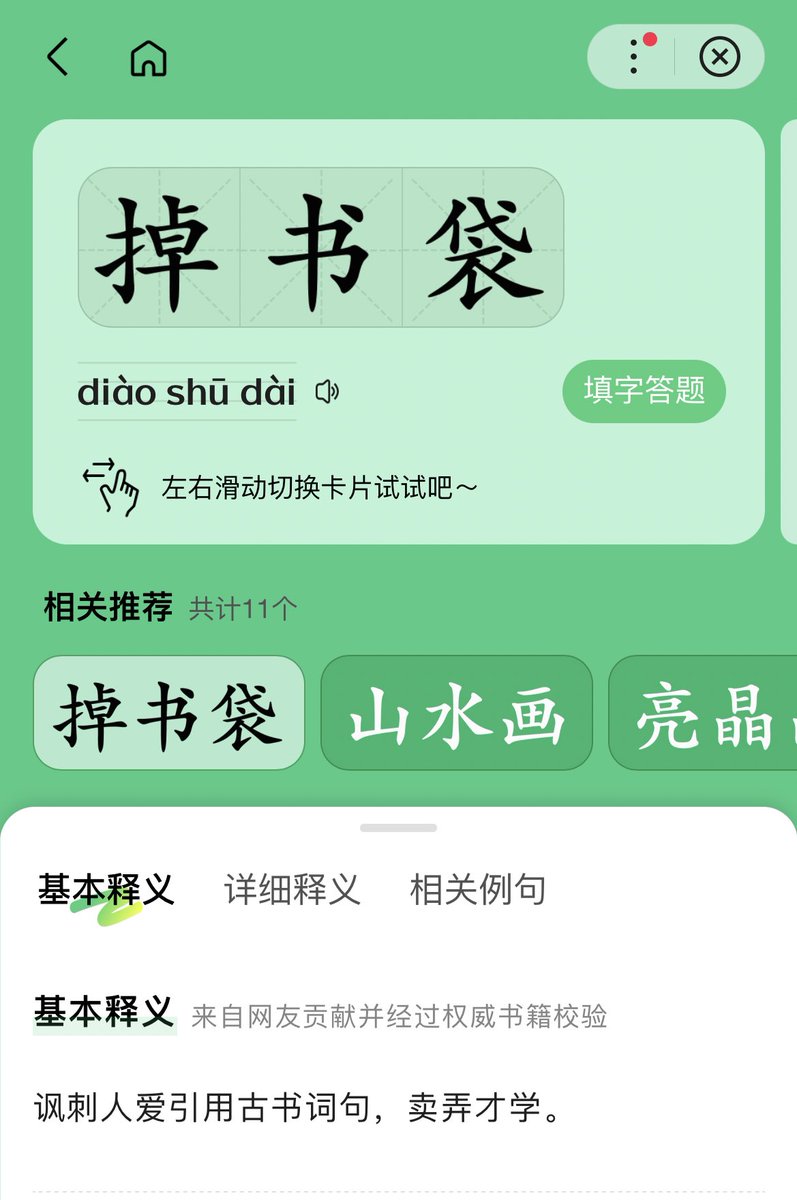Tap the 基本释义 heading above the definition
797x1200 pixels.
(100, 1011)
